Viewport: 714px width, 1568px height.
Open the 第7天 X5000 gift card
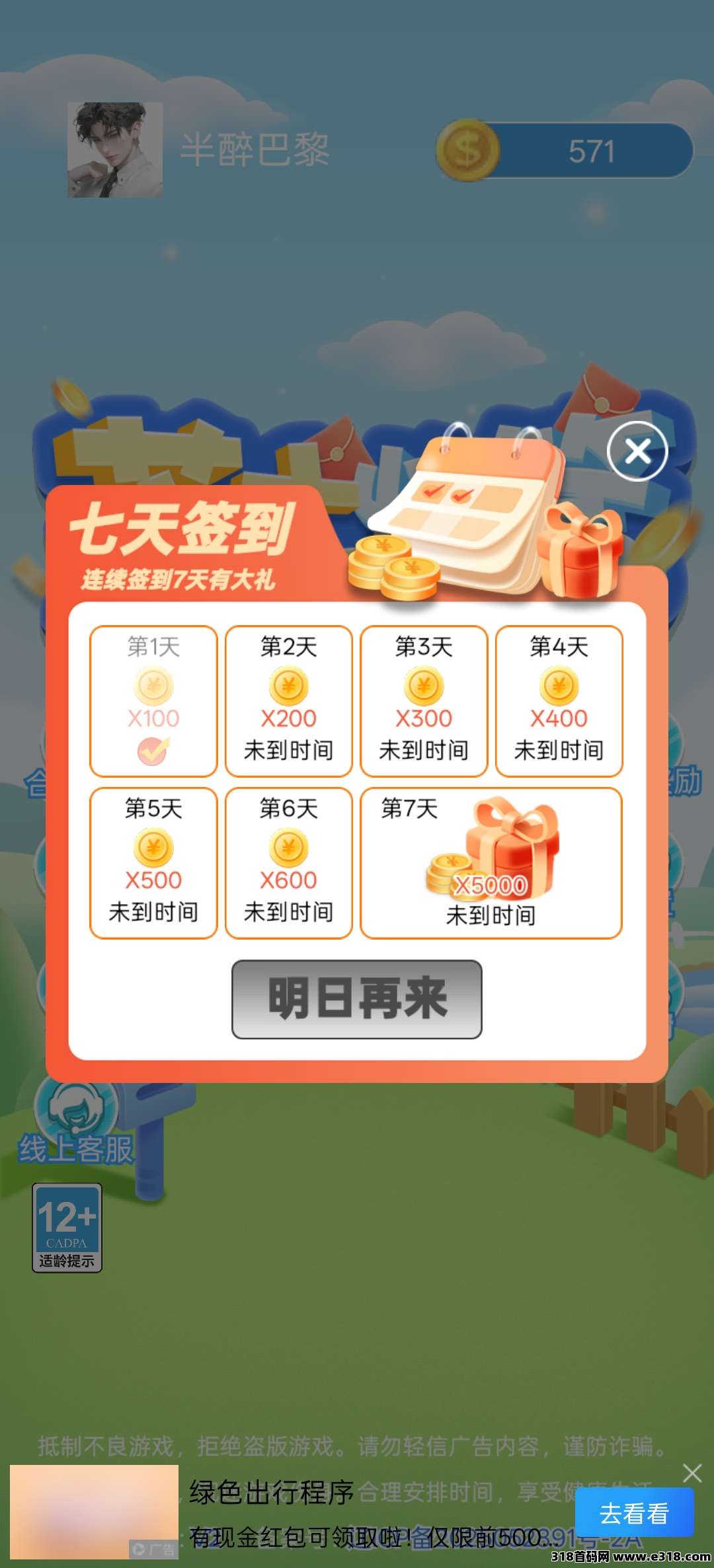pyautogui.click(x=491, y=862)
